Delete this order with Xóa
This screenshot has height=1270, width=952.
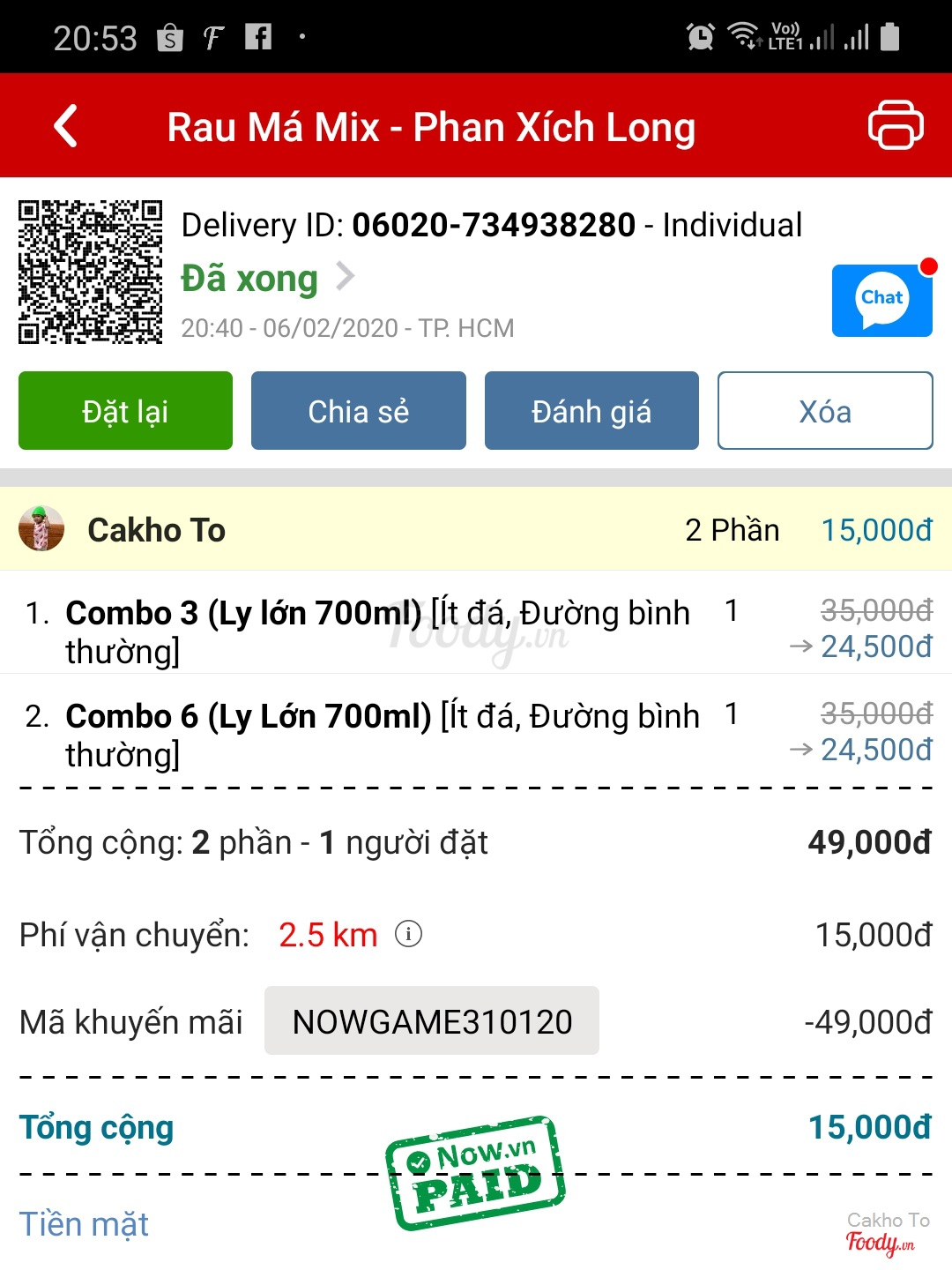point(825,411)
